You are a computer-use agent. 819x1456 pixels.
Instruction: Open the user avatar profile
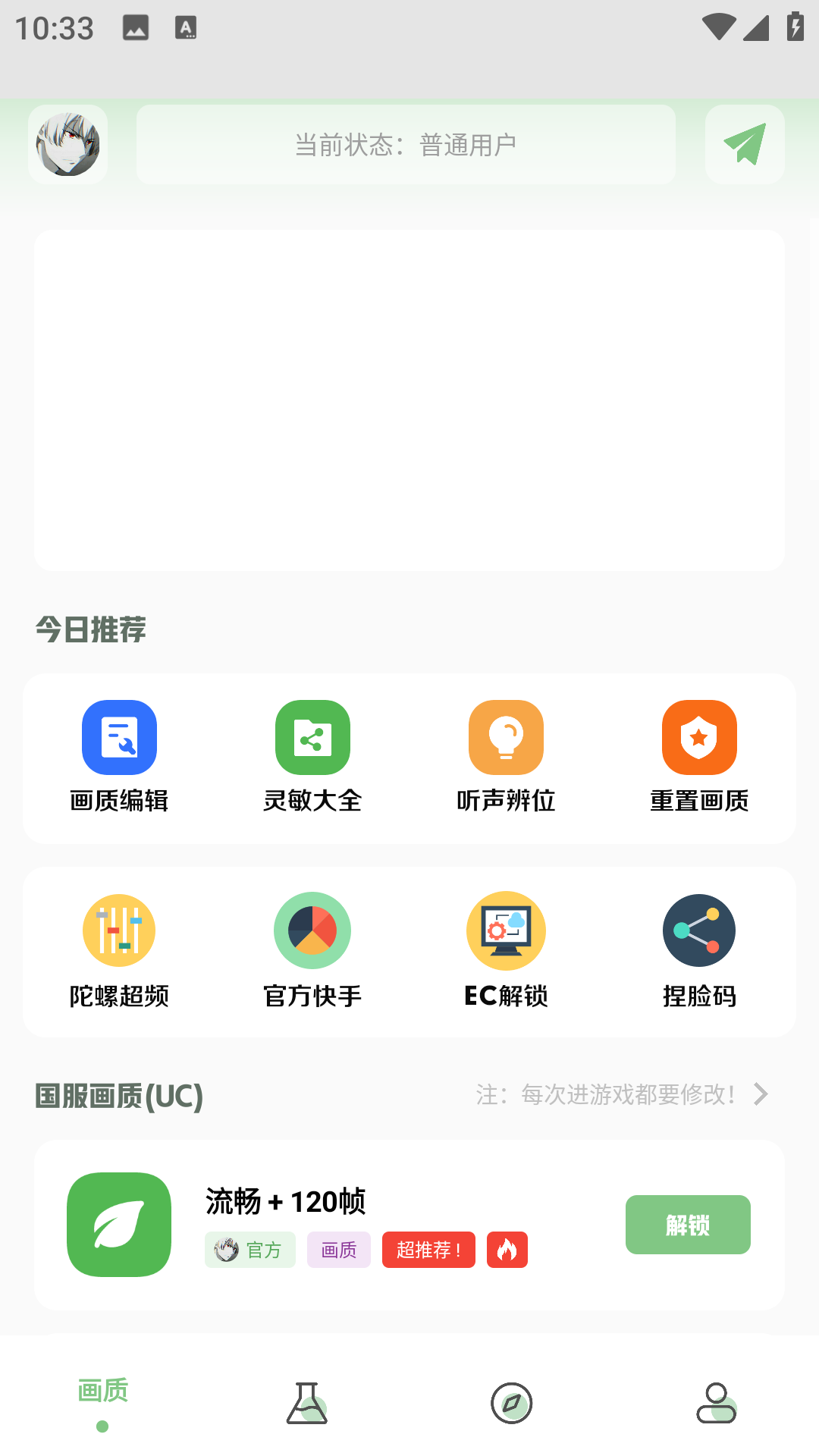tap(68, 145)
